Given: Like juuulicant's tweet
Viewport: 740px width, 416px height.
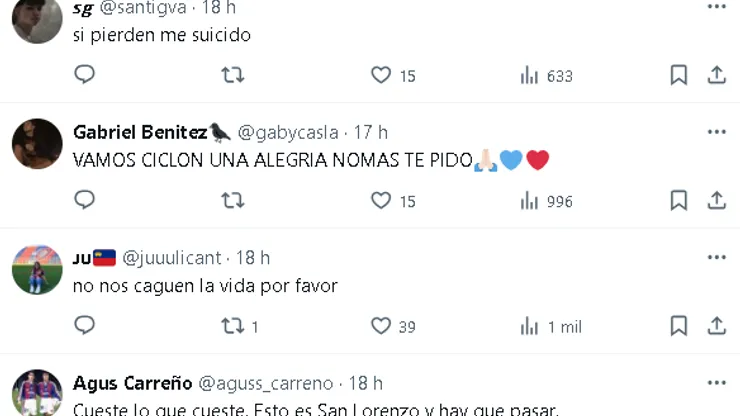Looking at the screenshot, I should coord(381,326).
